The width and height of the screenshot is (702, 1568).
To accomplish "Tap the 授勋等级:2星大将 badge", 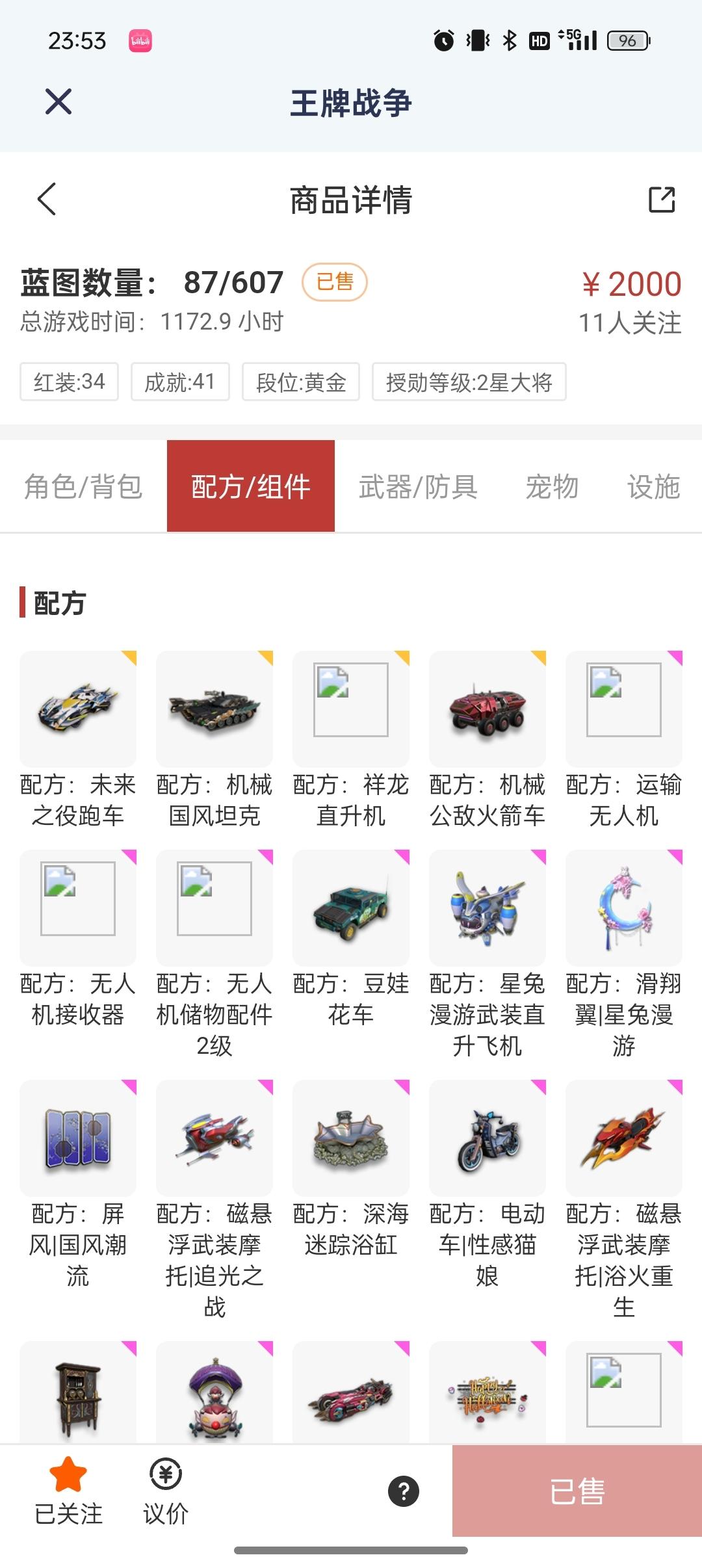I will (x=469, y=384).
